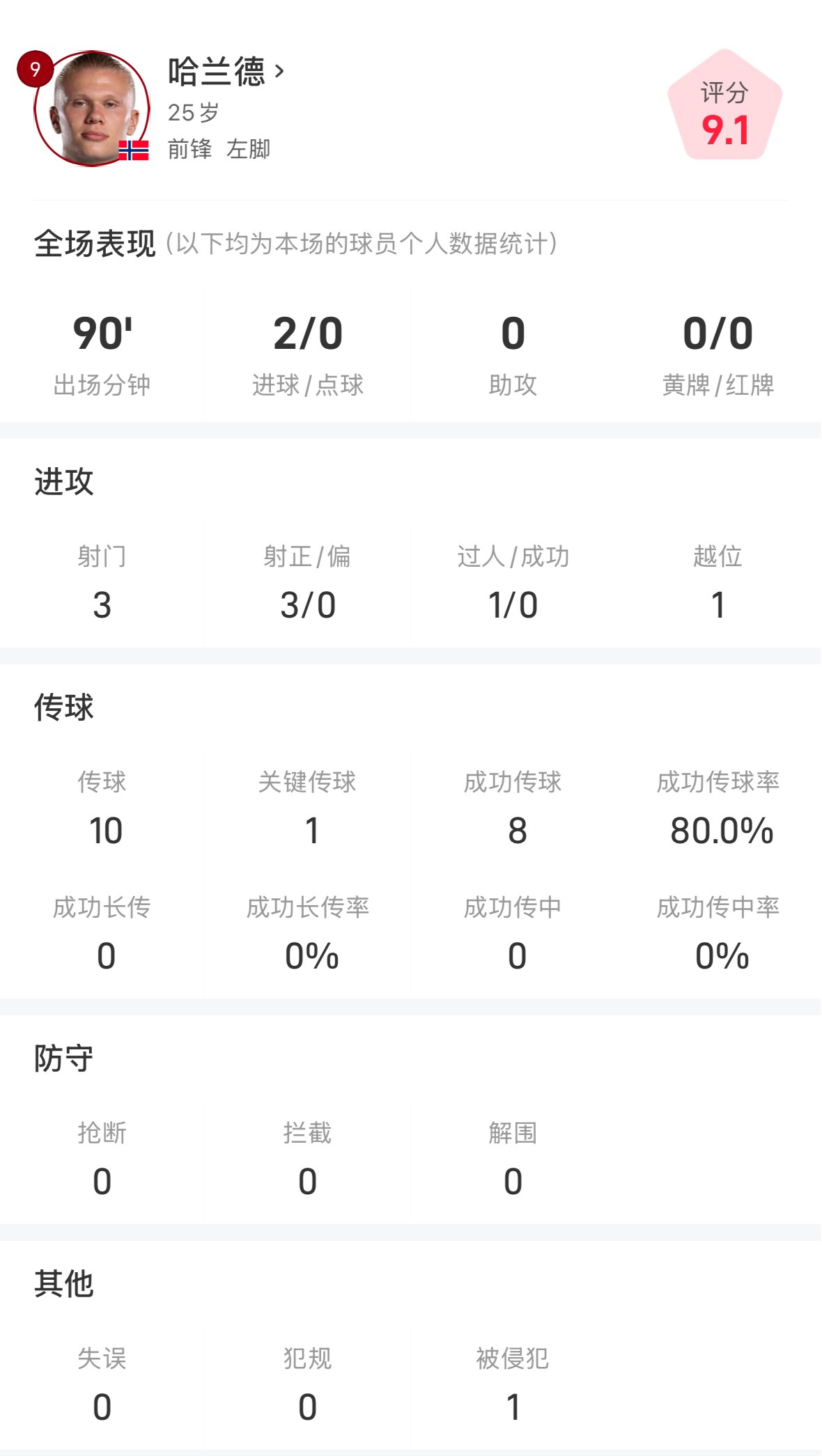Click the 关键传球 stat value 1
822x1456 pixels.
[309, 830]
